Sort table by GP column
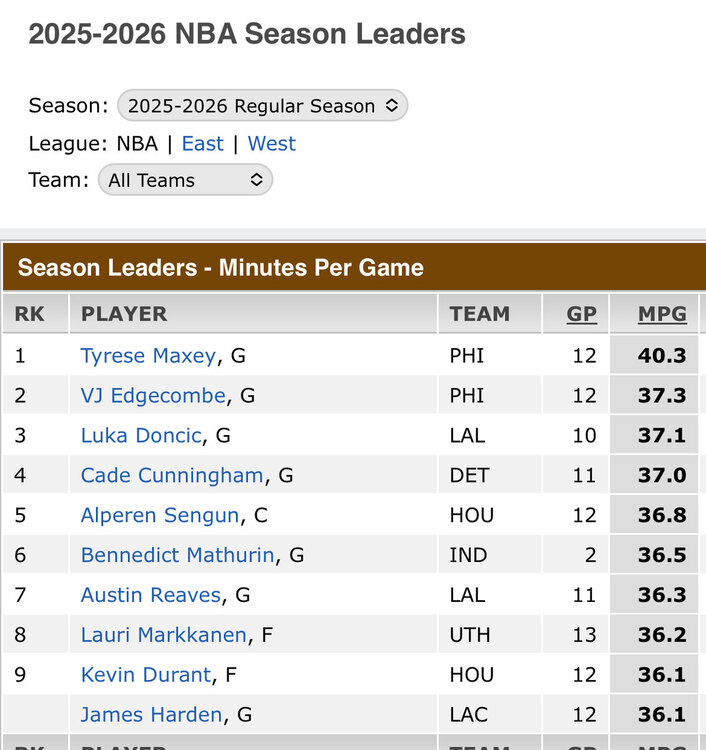Image resolution: width=706 pixels, height=750 pixels. tap(581, 314)
